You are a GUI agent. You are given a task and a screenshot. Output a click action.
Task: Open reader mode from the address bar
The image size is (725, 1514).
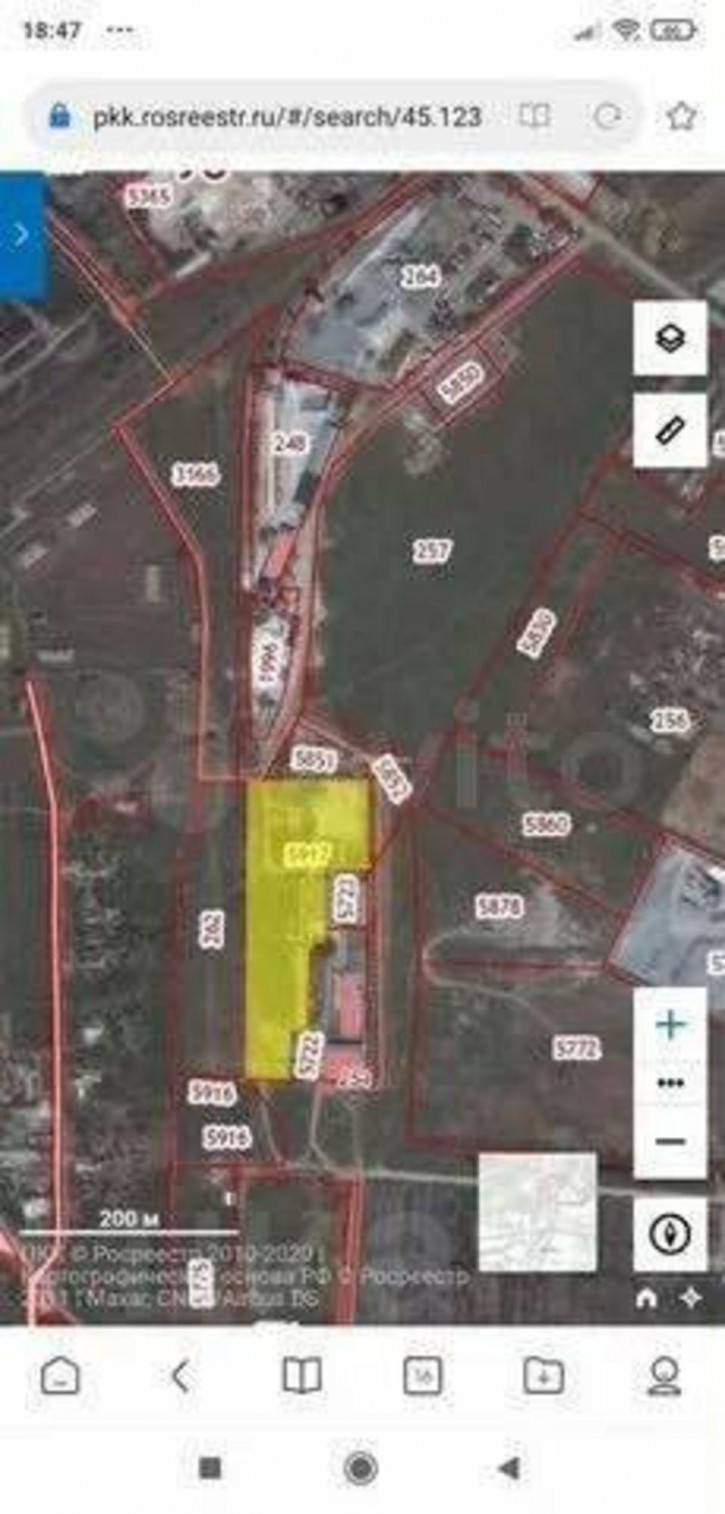pyautogui.click(x=534, y=117)
